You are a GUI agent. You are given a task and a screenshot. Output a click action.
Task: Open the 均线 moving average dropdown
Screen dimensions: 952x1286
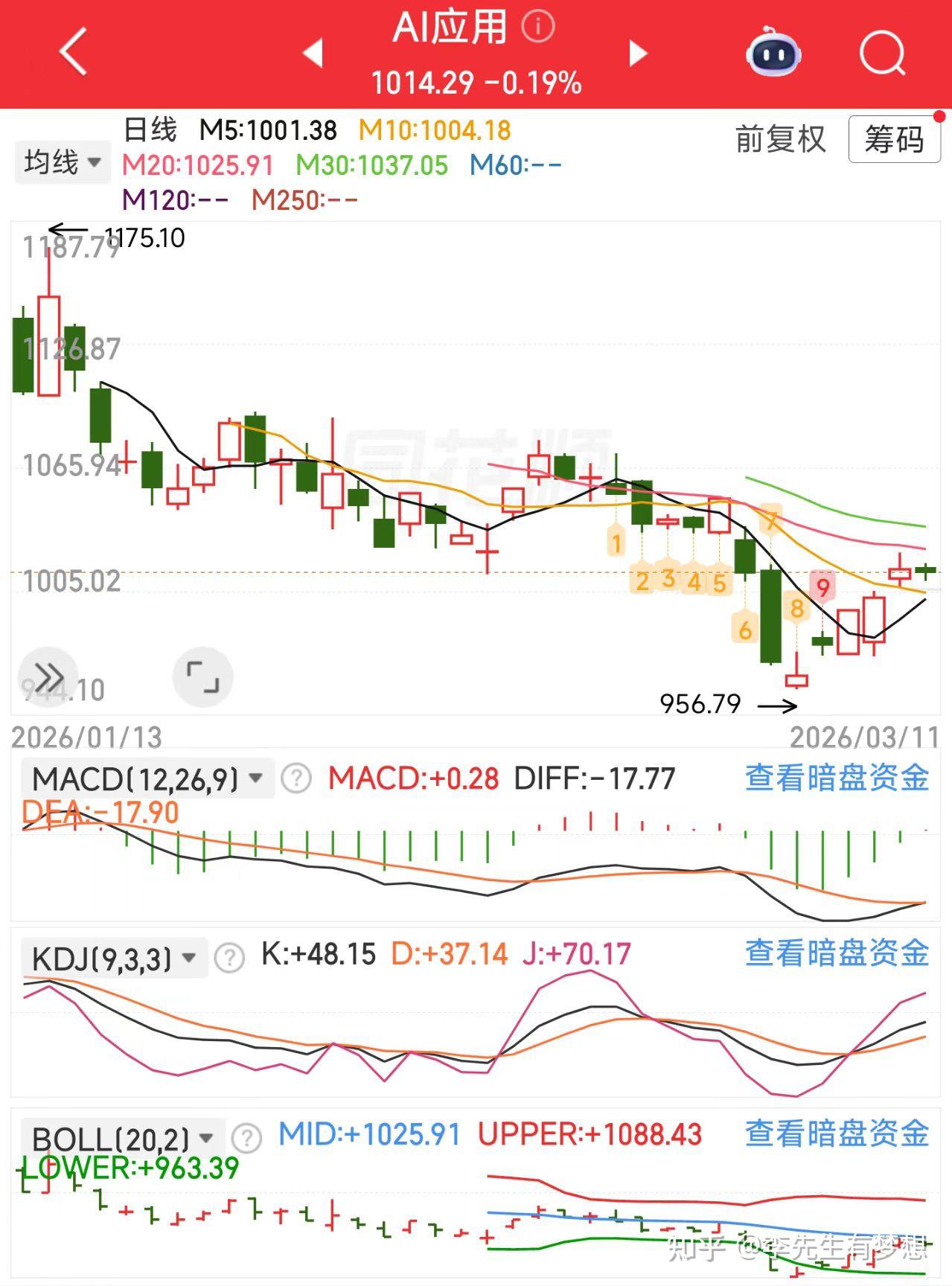(x=62, y=162)
